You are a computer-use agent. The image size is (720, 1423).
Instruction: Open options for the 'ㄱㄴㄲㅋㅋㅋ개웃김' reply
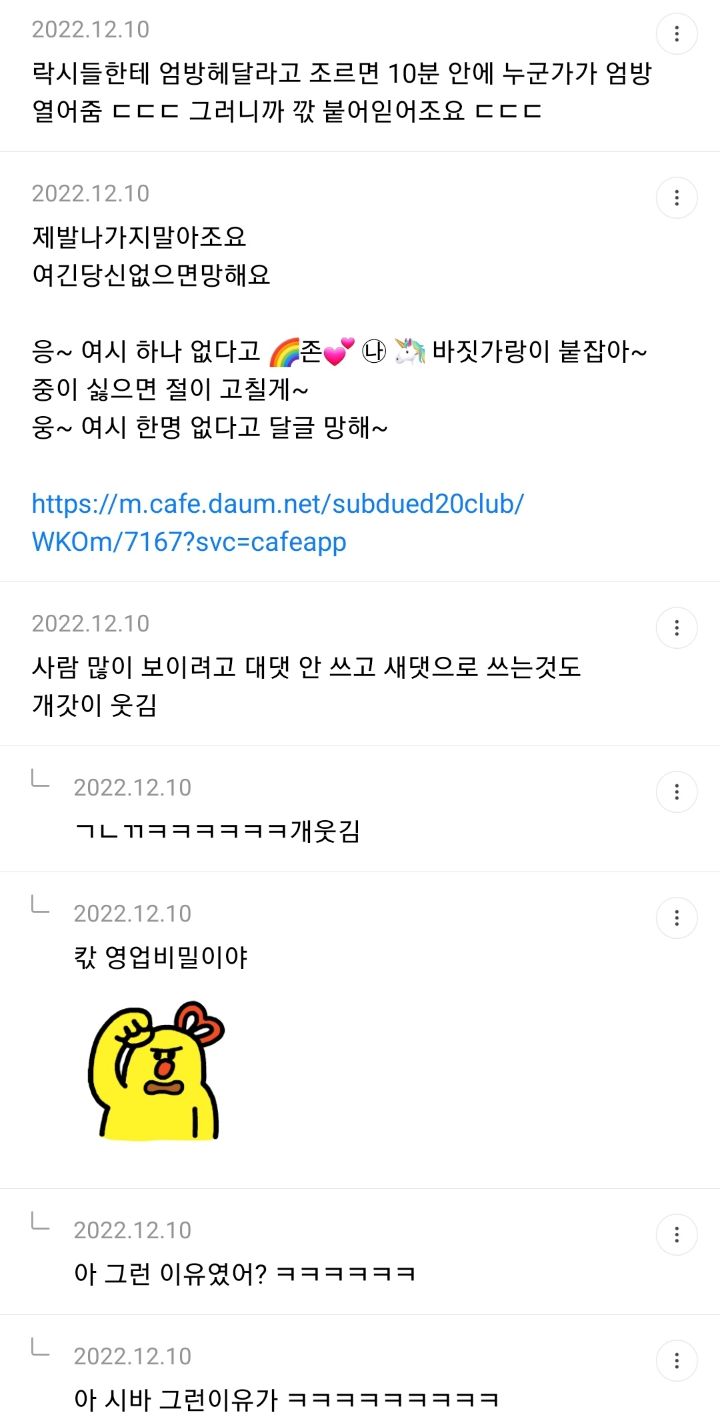pos(677,792)
